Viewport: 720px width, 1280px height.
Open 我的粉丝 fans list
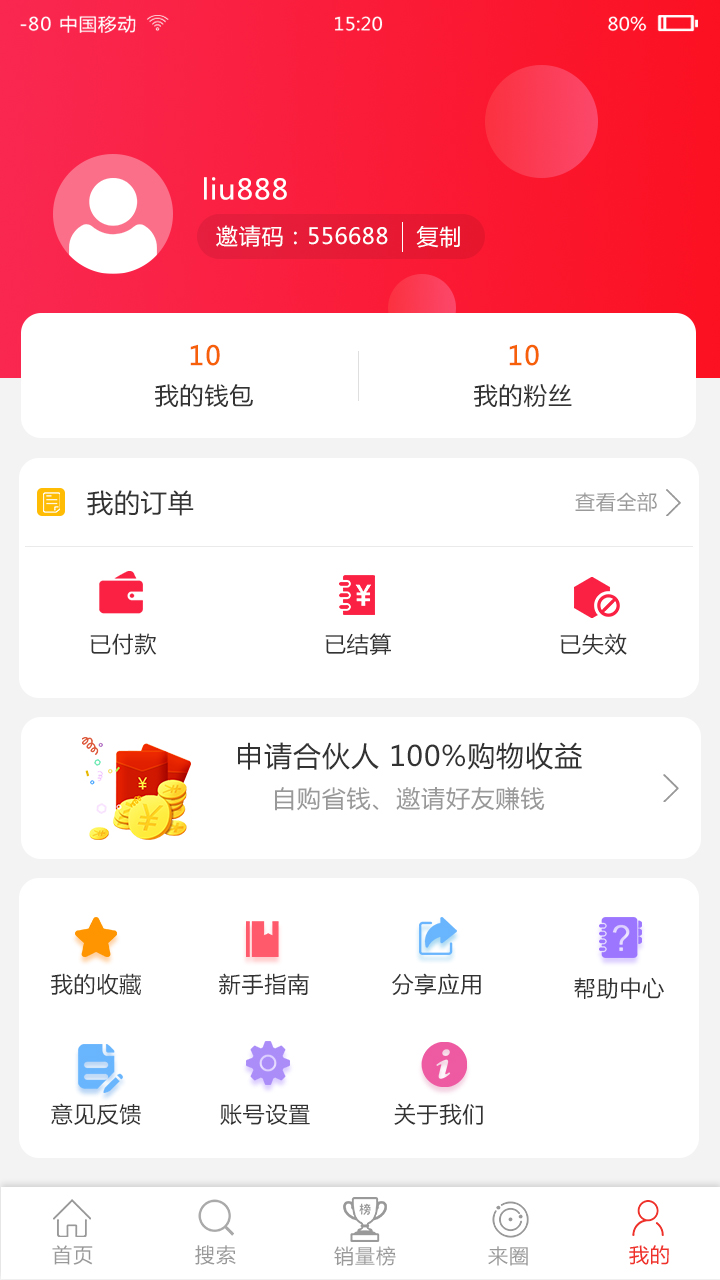[523, 376]
